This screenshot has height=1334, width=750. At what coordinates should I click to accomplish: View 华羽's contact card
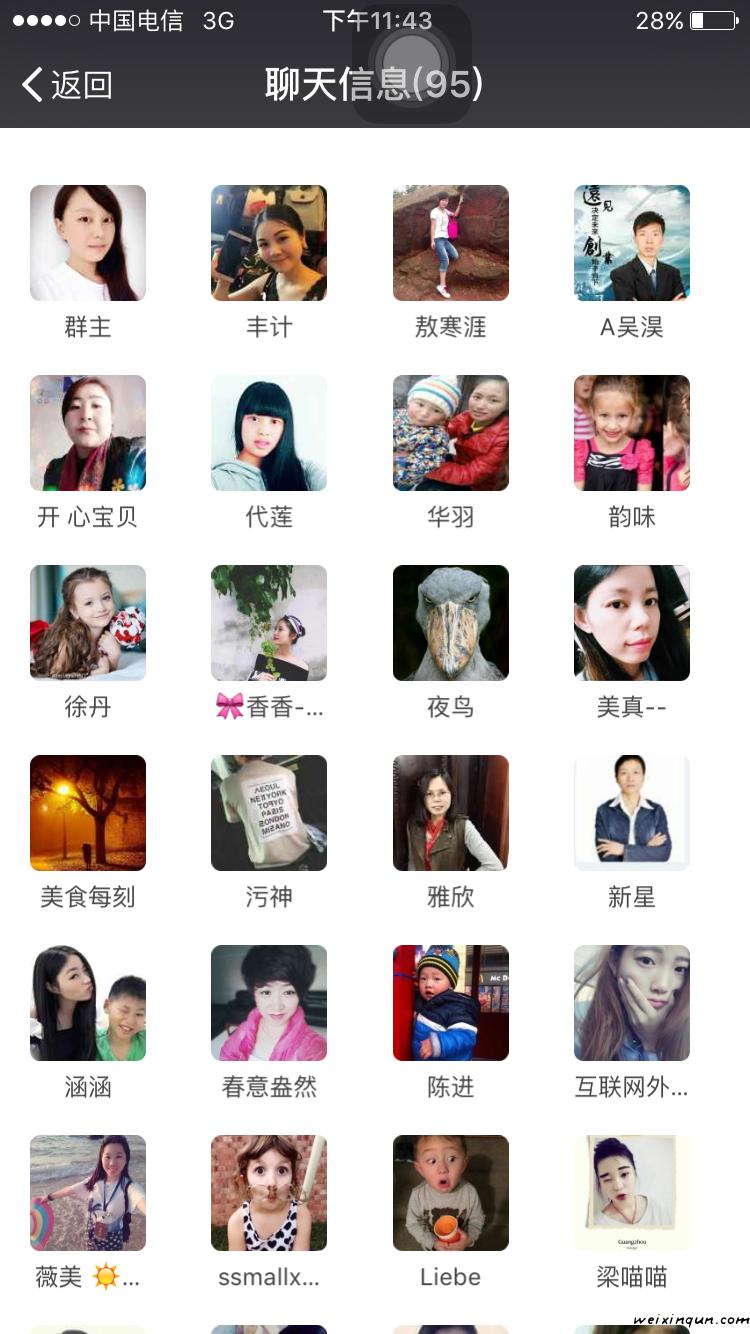[x=451, y=433]
